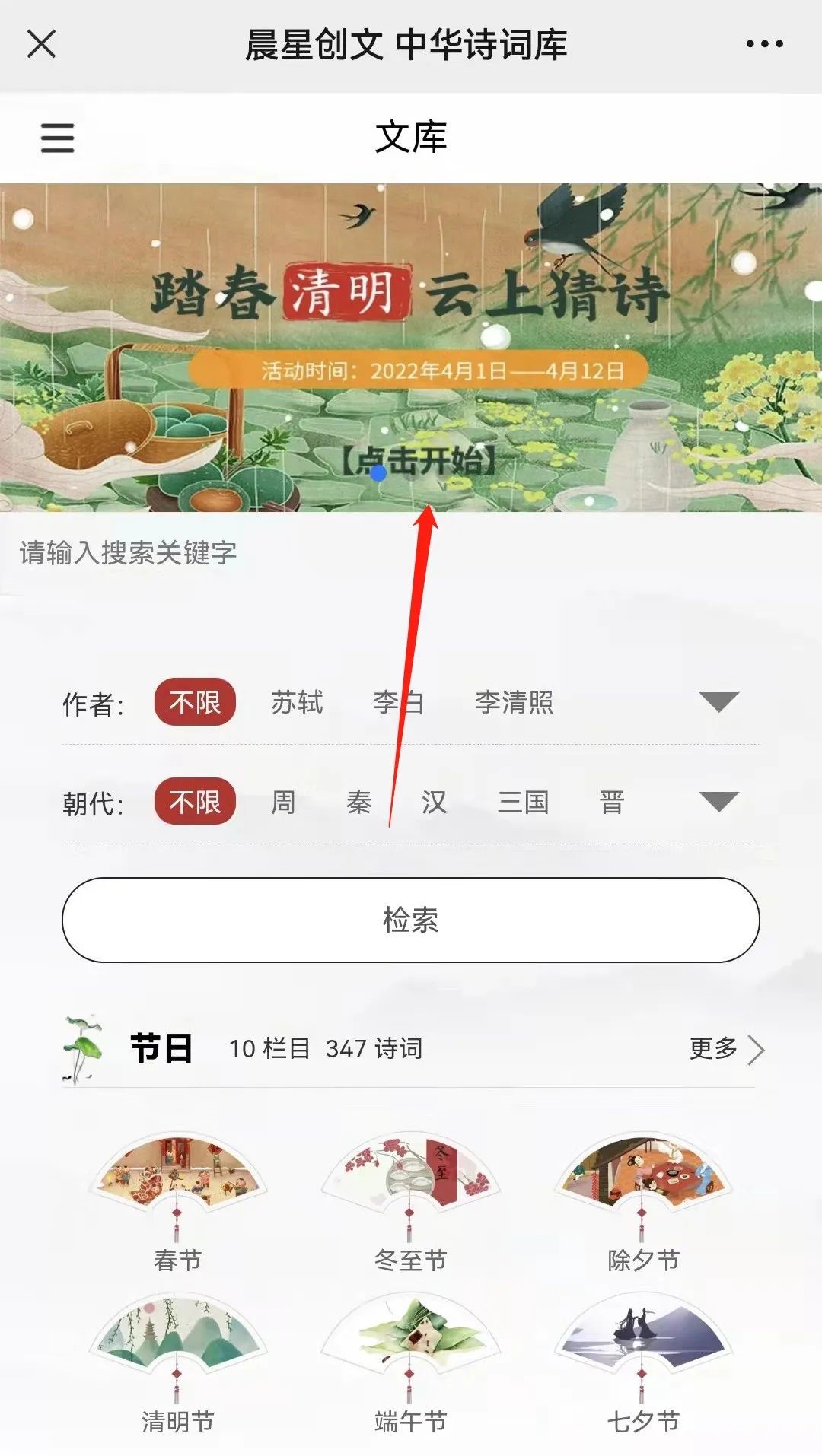The image size is (822, 1456).
Task: Select the 三国 dynasty filter
Action: (x=523, y=802)
